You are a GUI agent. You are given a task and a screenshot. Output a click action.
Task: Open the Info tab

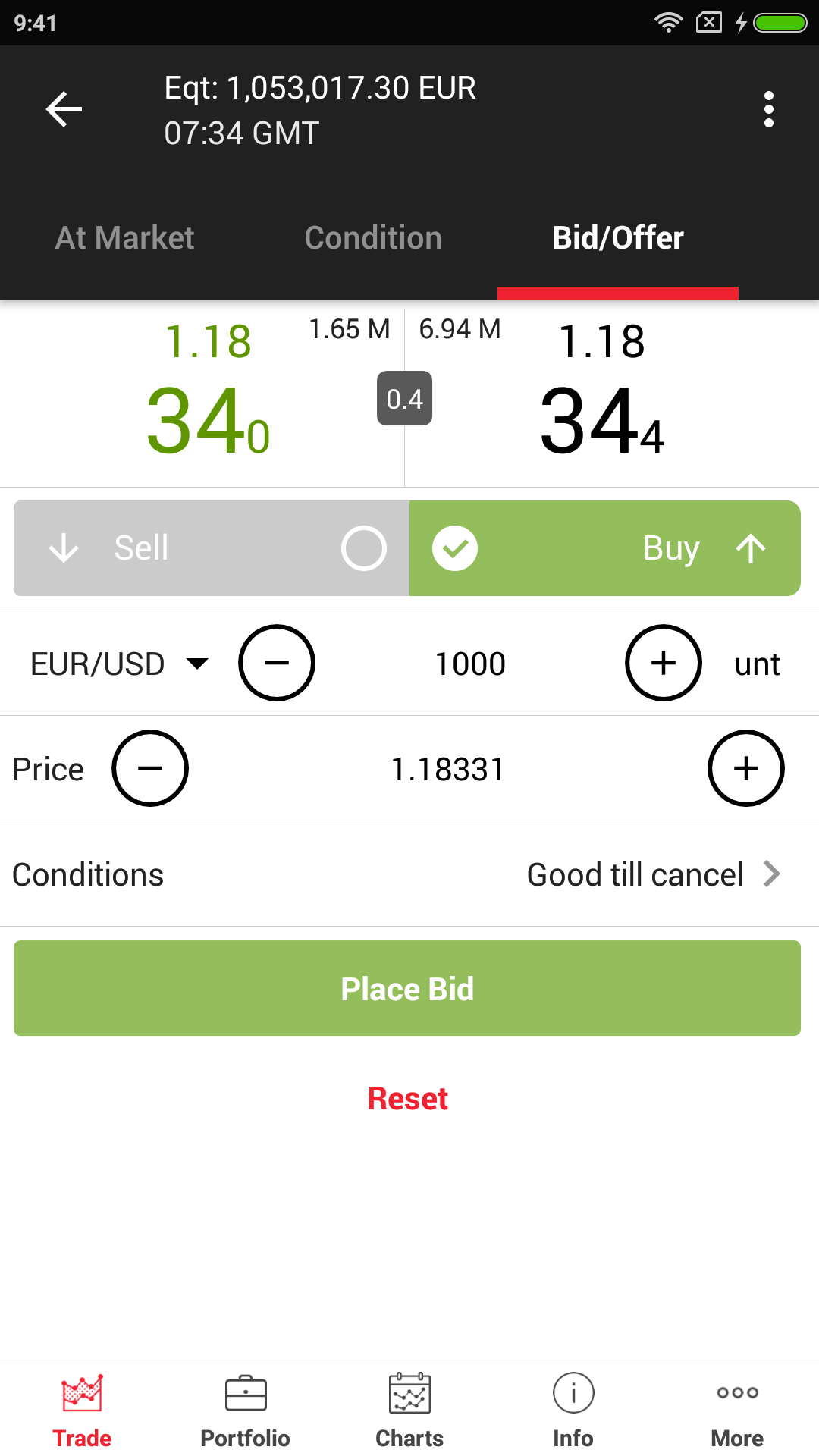(x=573, y=1410)
